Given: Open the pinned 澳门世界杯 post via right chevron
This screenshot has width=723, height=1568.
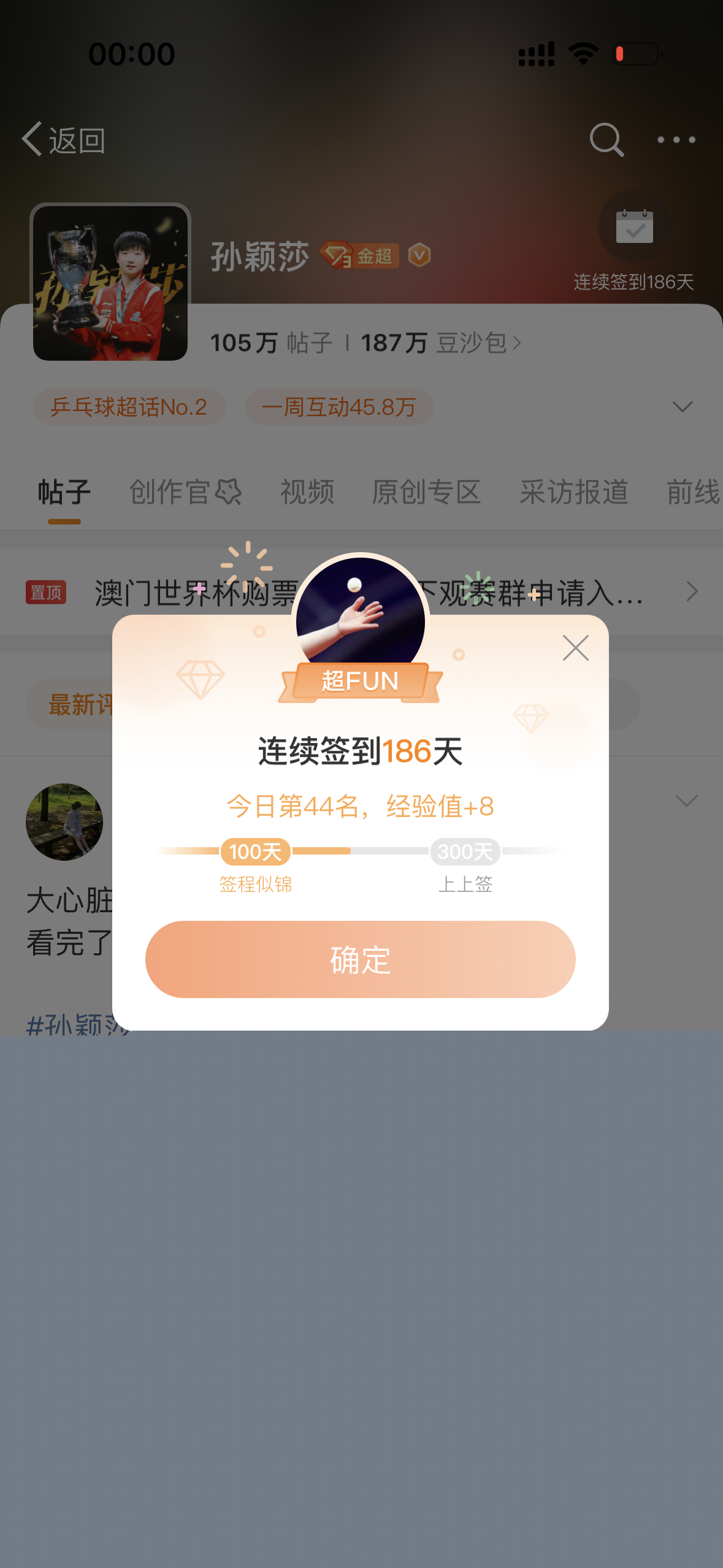Looking at the screenshot, I should 692,591.
